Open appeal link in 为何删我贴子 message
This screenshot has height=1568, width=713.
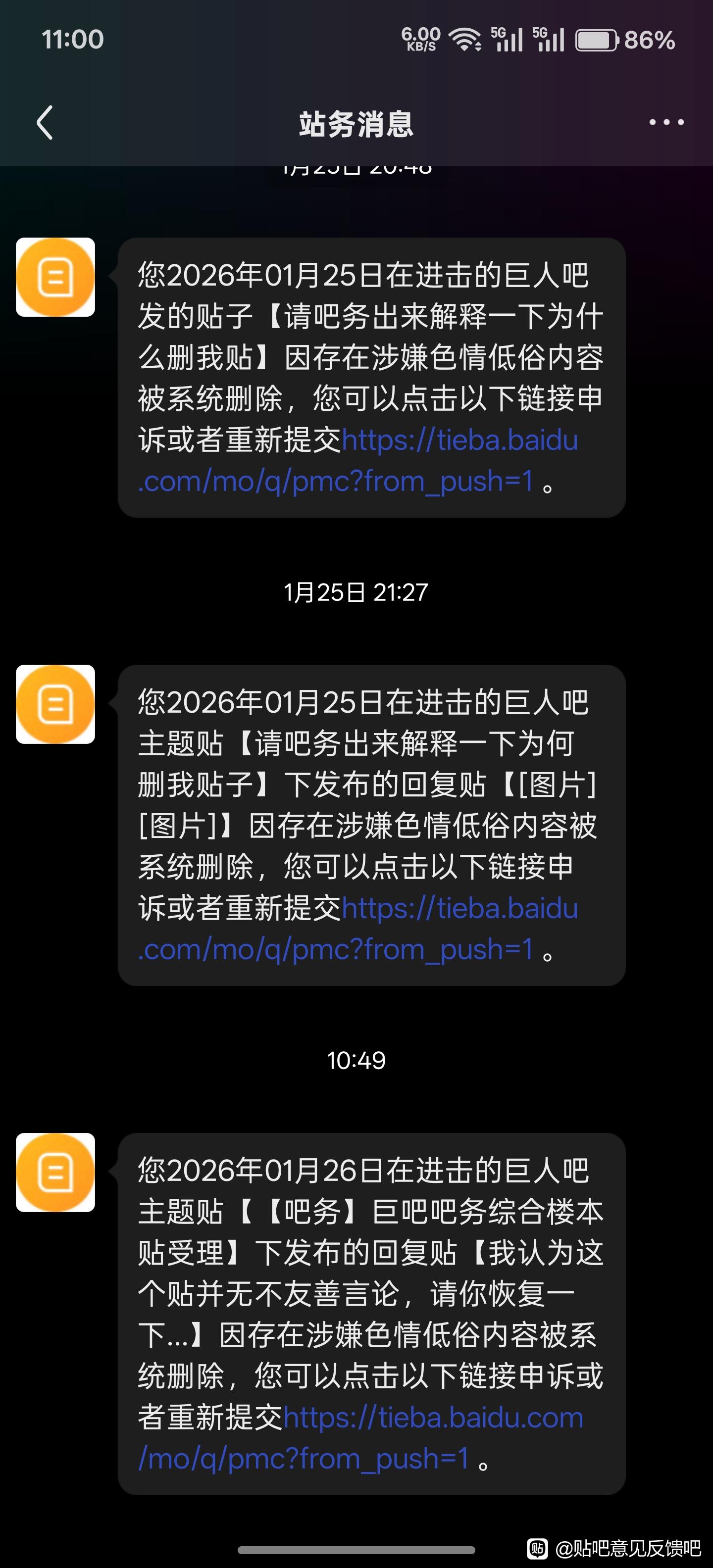click(459, 909)
